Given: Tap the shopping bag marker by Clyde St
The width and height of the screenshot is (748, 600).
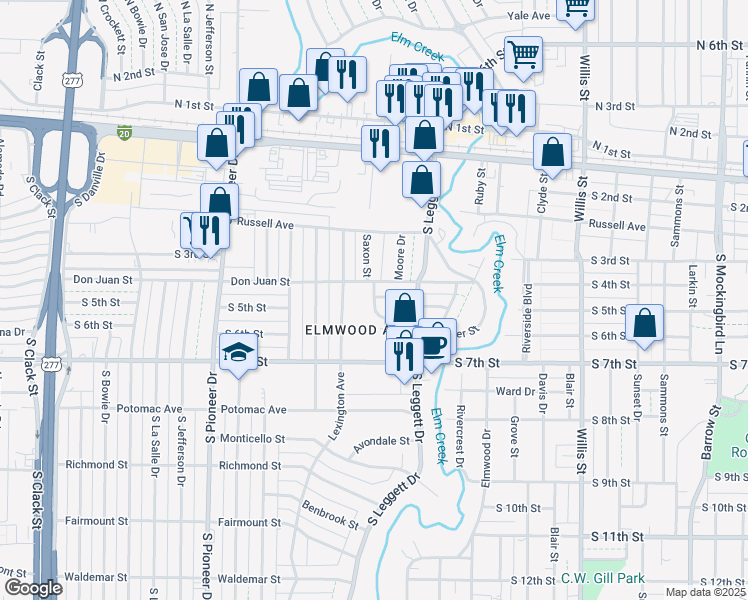Looking at the screenshot, I should coord(552,153).
